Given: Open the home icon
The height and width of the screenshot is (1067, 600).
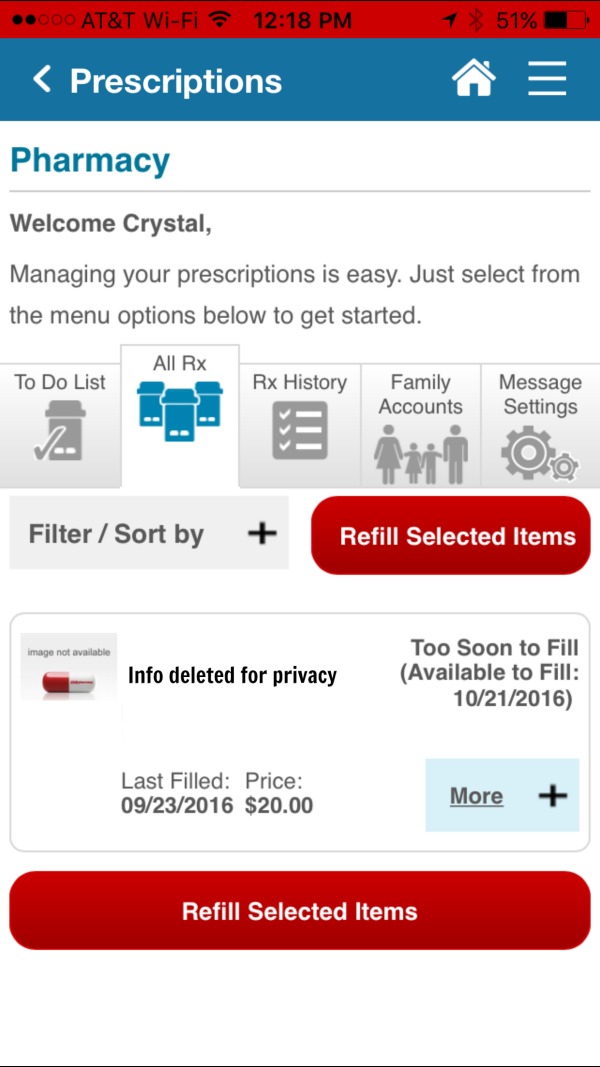Looking at the screenshot, I should [x=473, y=79].
